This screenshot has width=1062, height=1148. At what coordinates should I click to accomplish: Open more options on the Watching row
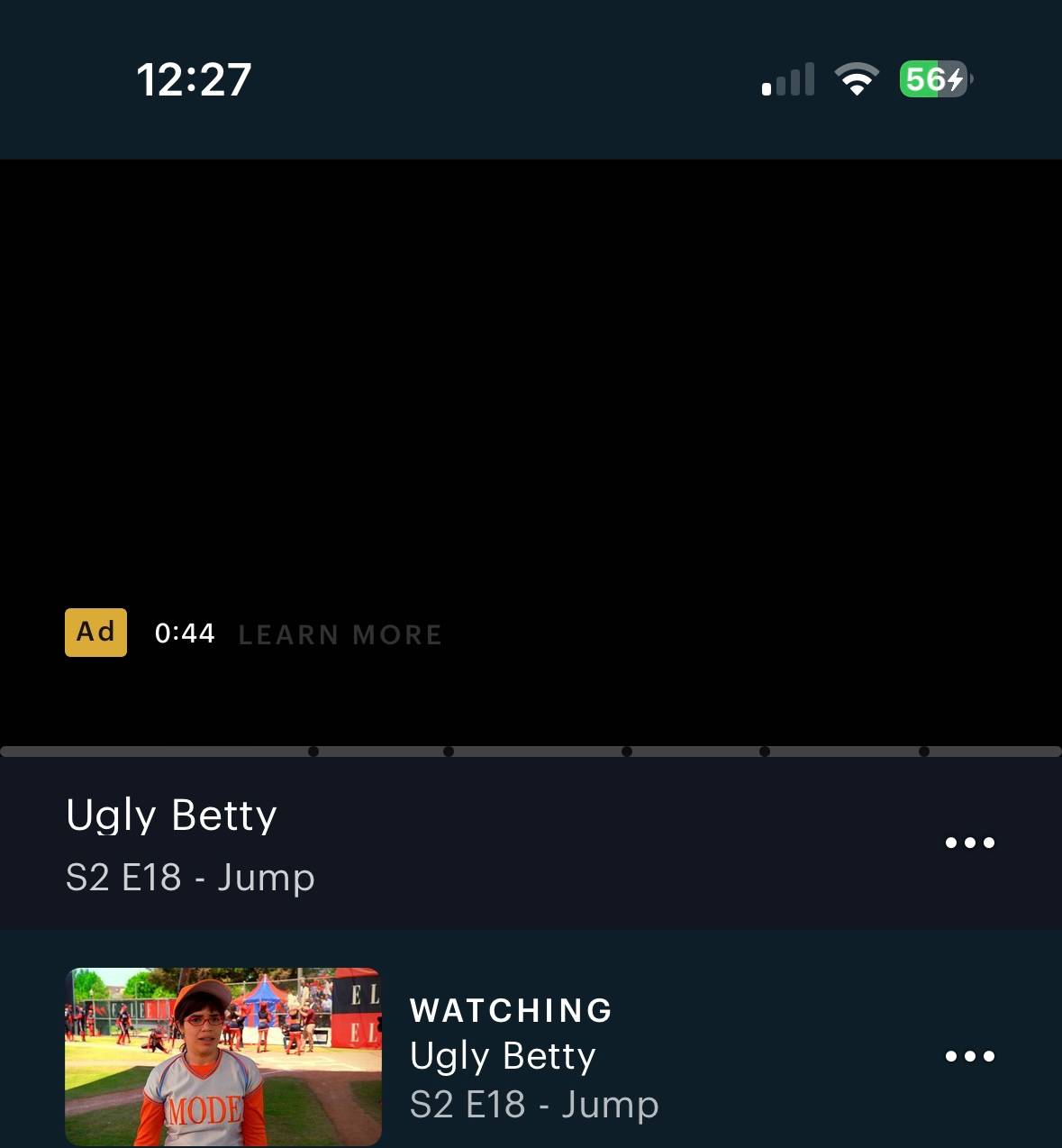coord(970,1056)
